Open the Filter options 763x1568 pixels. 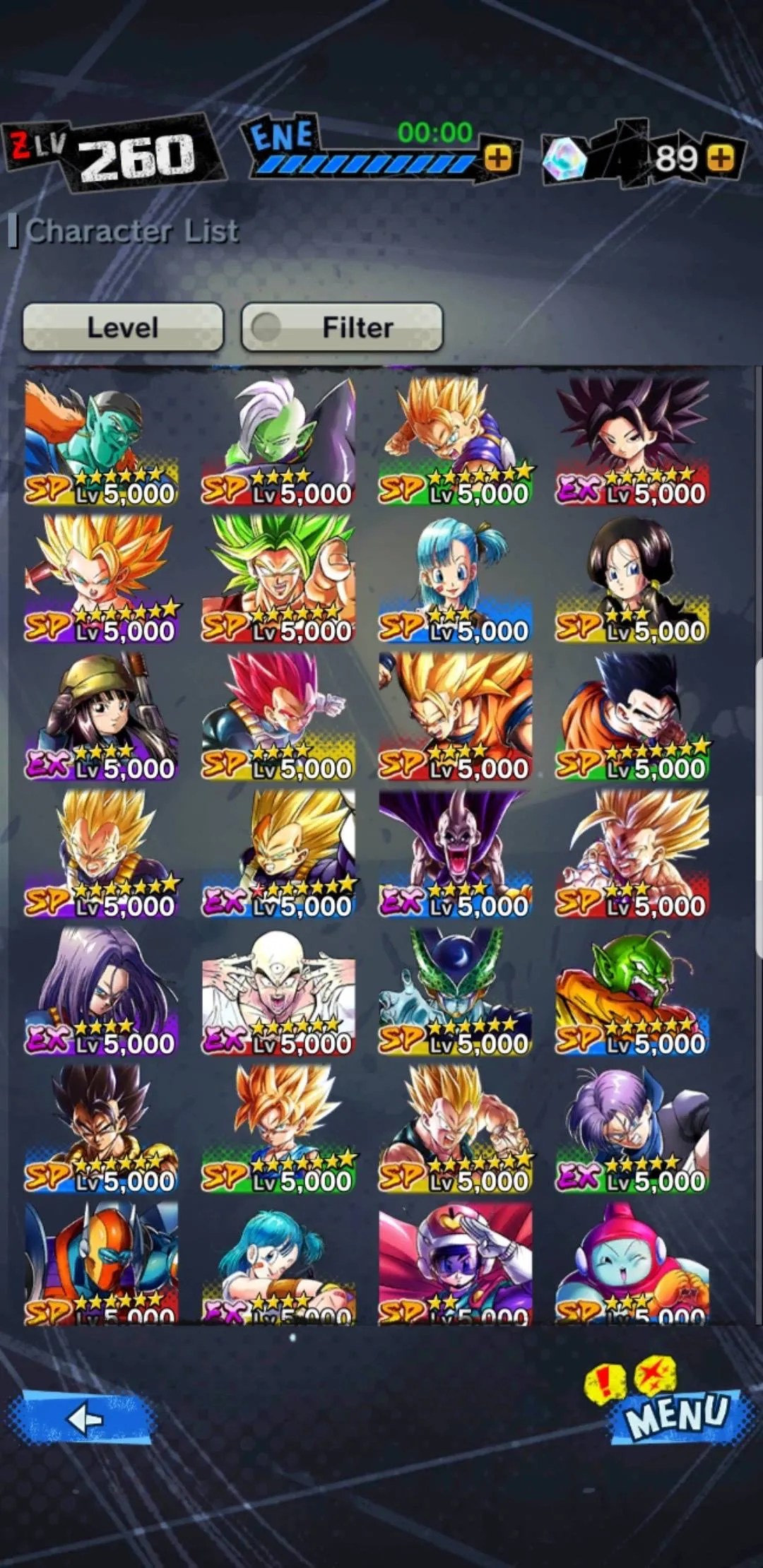tap(343, 327)
